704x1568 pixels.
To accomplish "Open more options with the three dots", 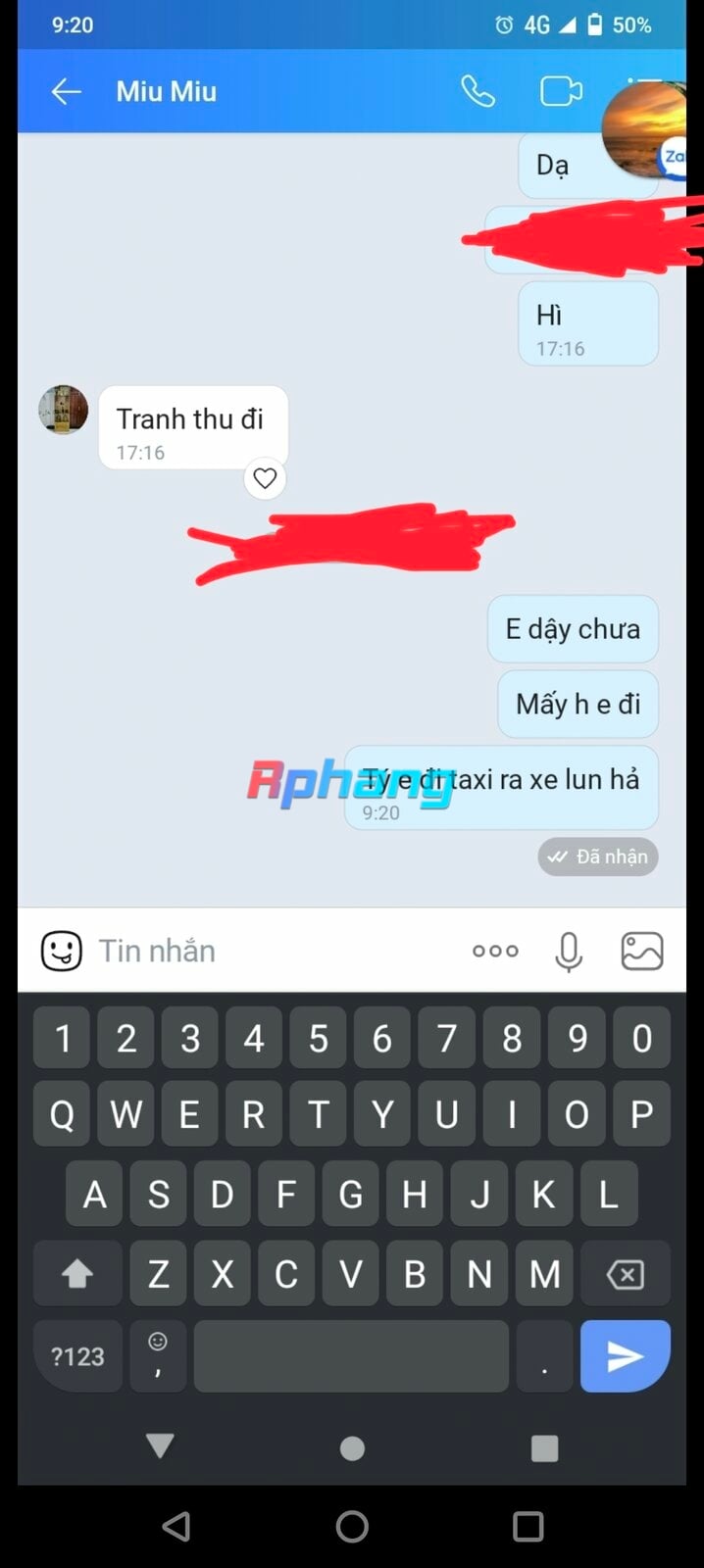I will pos(495,951).
